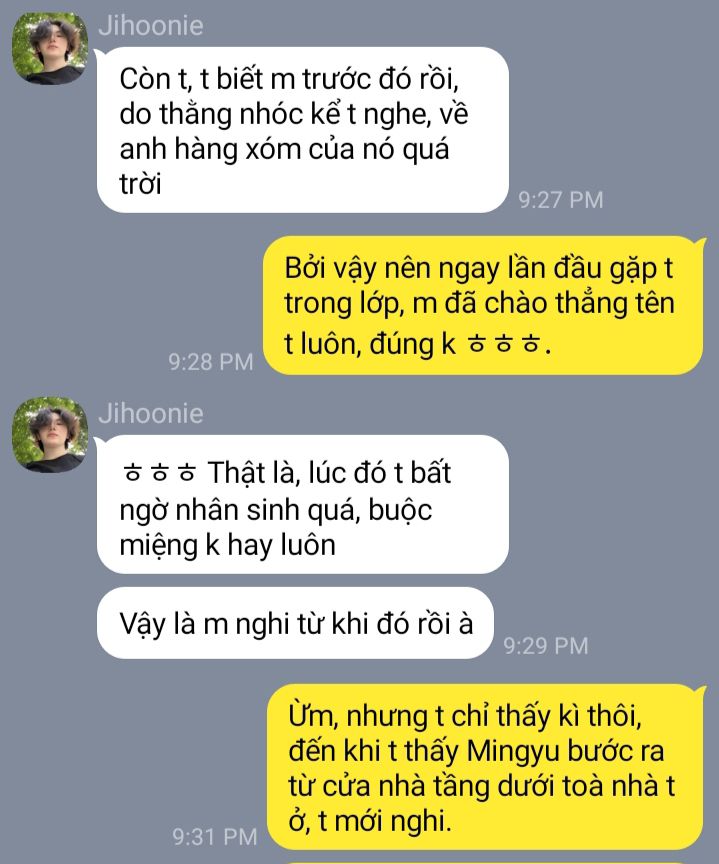Open Jihoonie's avatar beside the "Thật là" message
719x864 pixels.
click(x=49, y=436)
